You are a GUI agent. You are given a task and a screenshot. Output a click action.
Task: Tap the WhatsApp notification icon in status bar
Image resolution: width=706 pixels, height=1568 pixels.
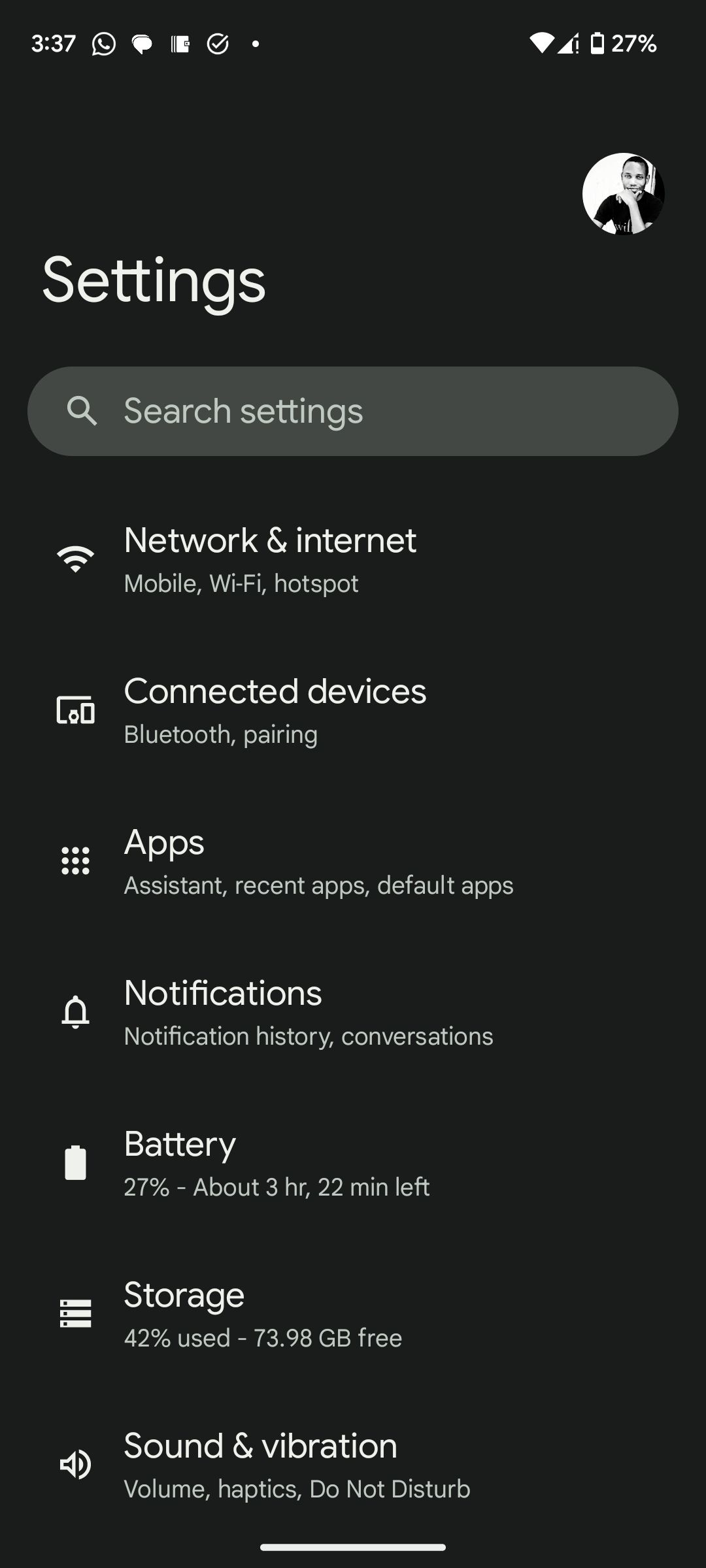[103, 43]
